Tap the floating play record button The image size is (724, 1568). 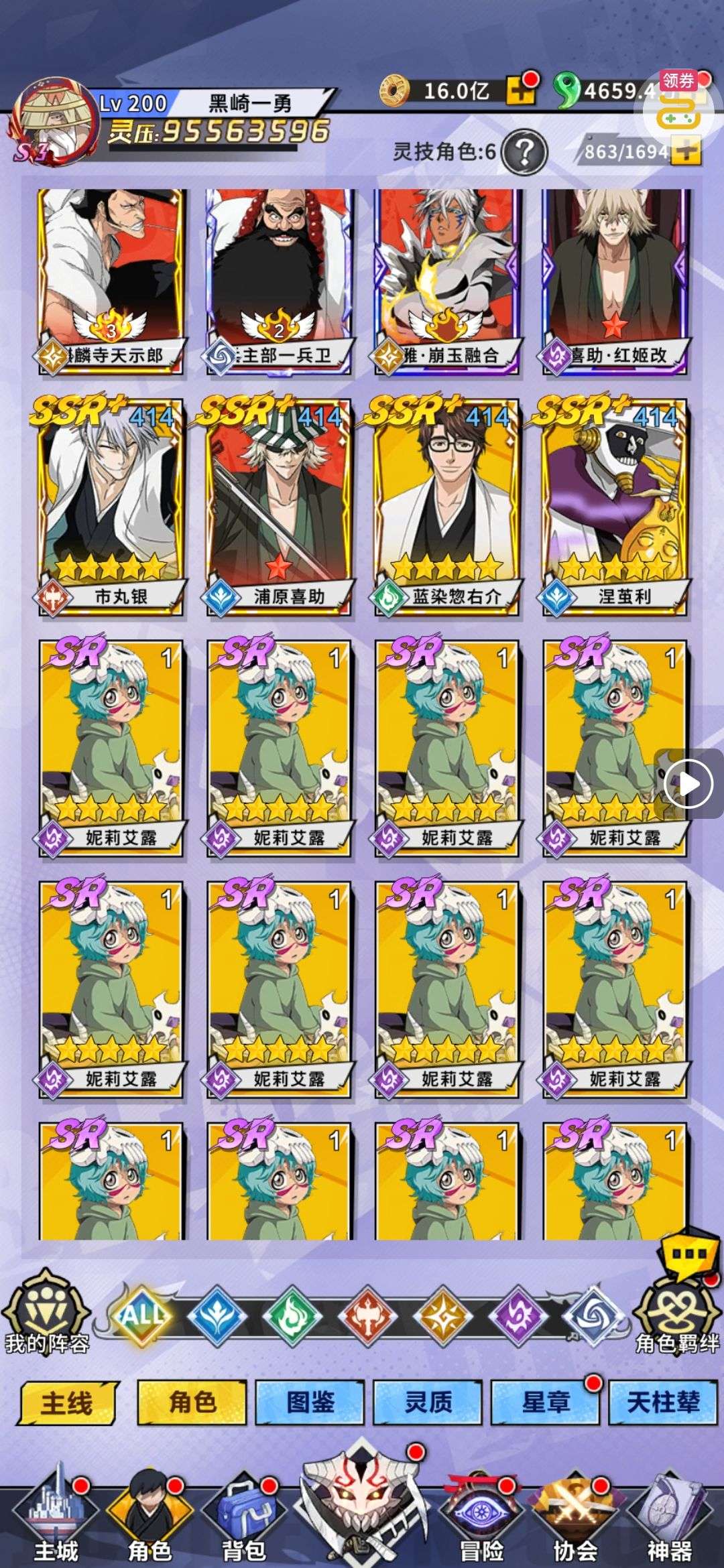pyautogui.click(x=688, y=783)
